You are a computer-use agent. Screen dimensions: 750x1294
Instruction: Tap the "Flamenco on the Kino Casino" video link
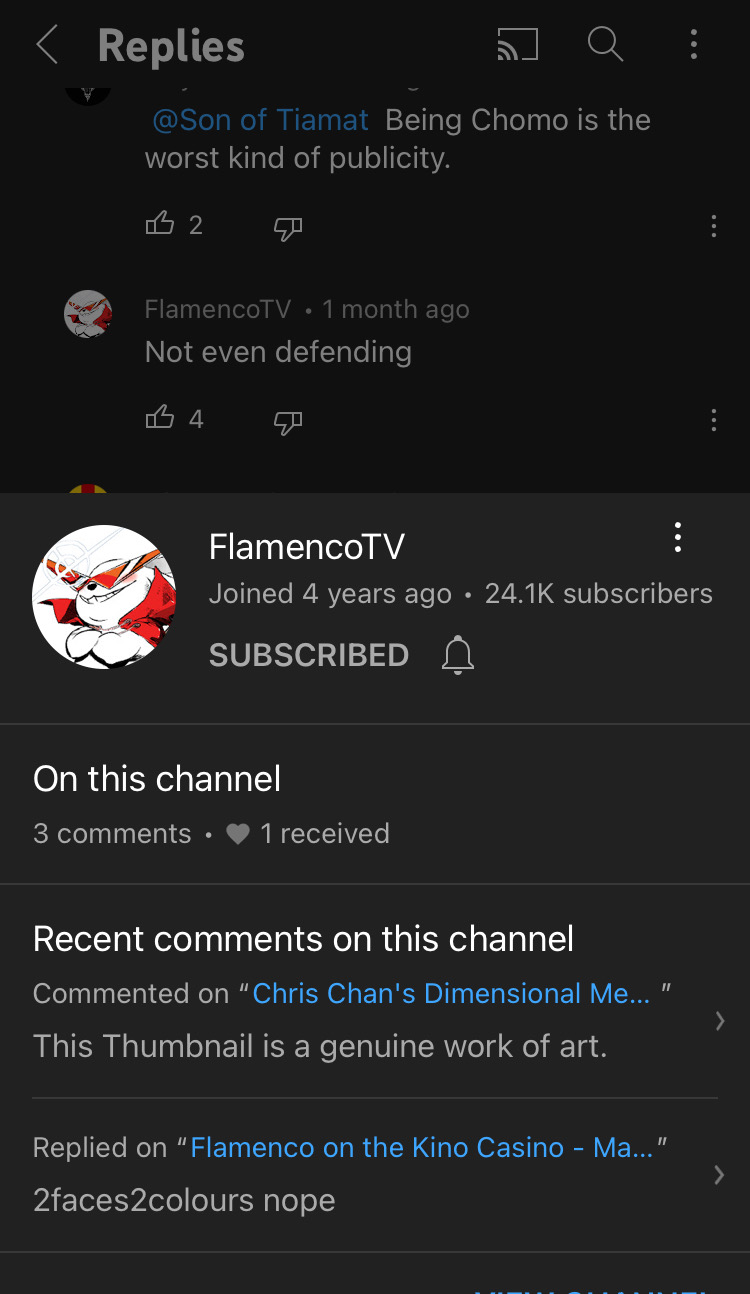(422, 1147)
